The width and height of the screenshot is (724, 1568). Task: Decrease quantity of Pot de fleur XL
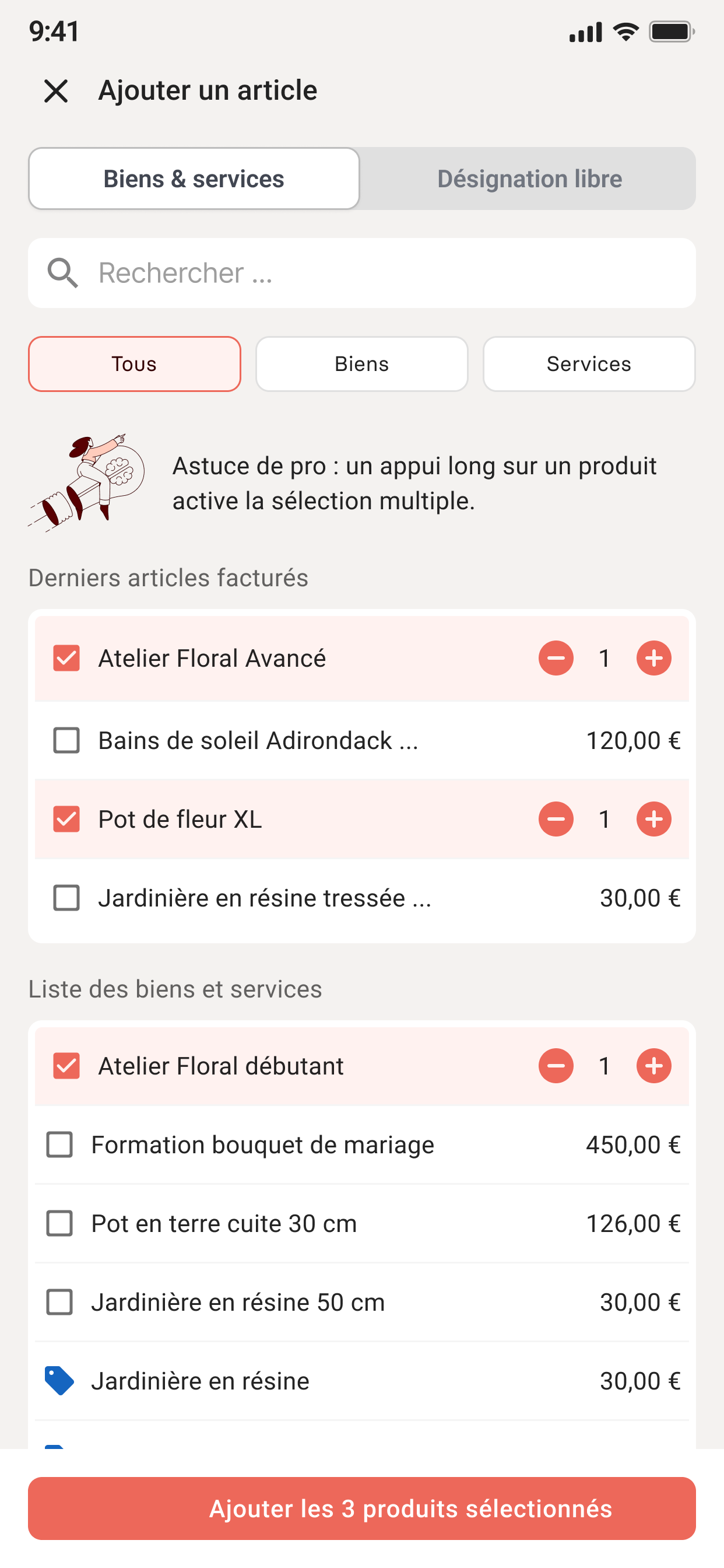[x=556, y=818]
